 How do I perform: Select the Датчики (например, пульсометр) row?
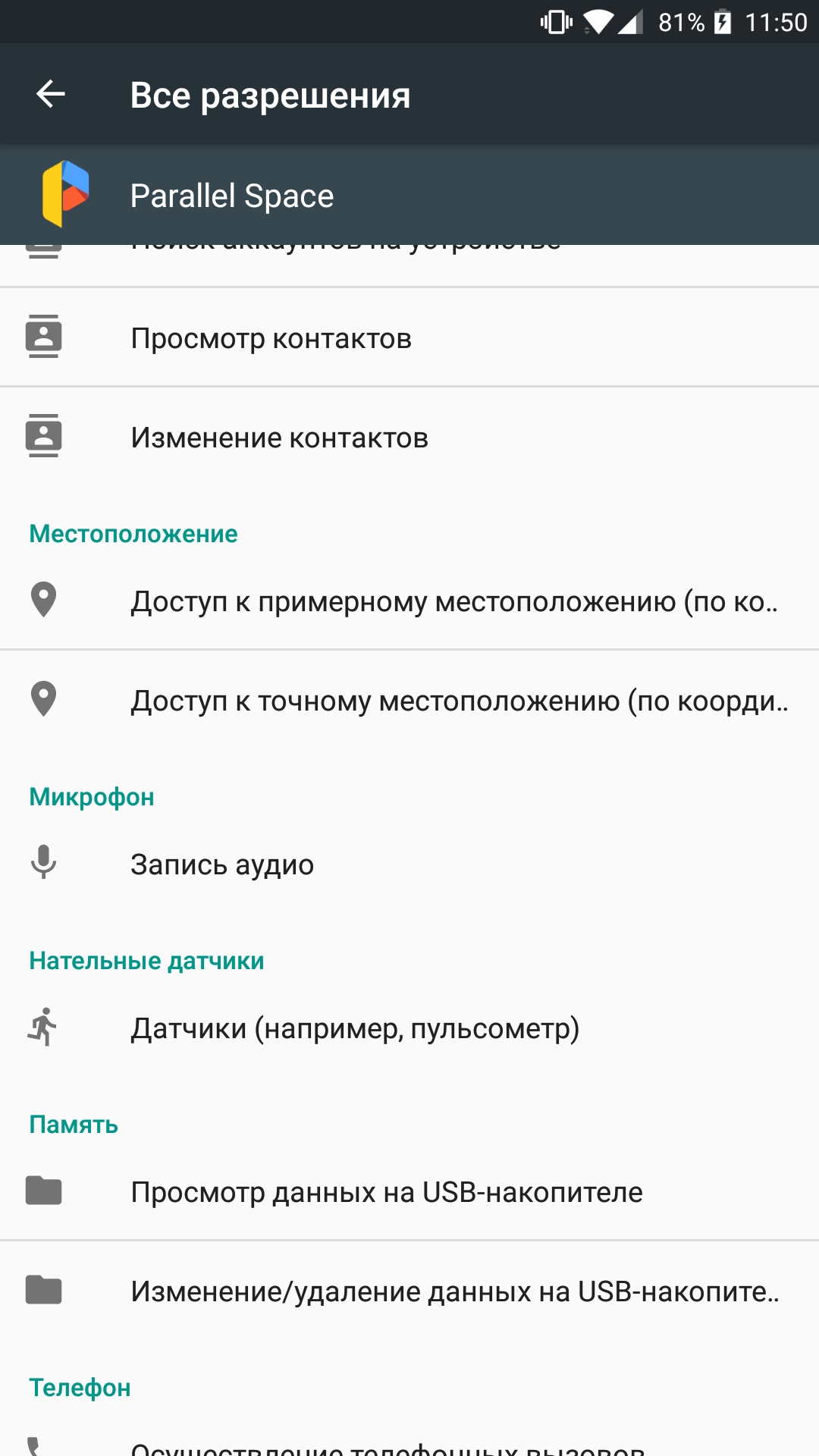pyautogui.click(x=409, y=1028)
